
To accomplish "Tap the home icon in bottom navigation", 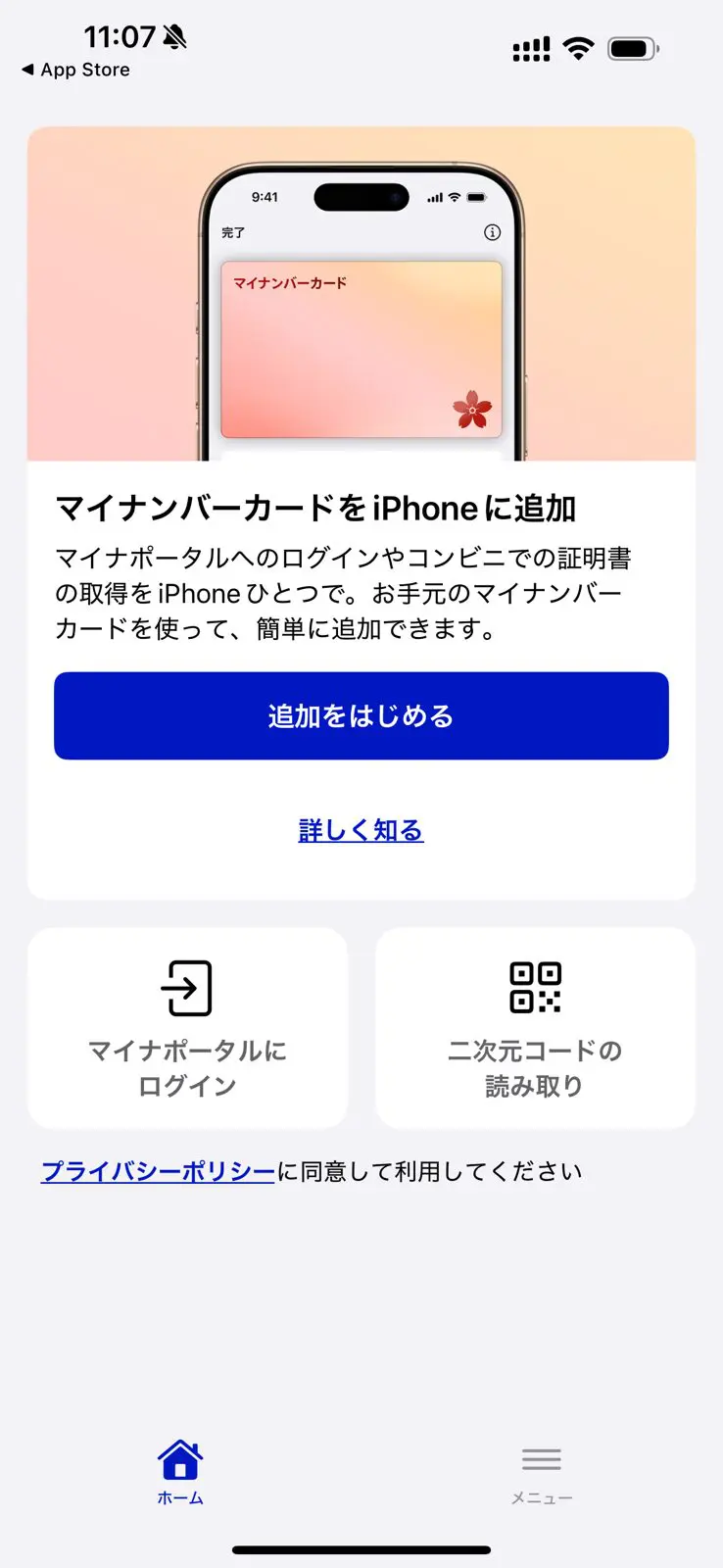I will coord(179,1457).
